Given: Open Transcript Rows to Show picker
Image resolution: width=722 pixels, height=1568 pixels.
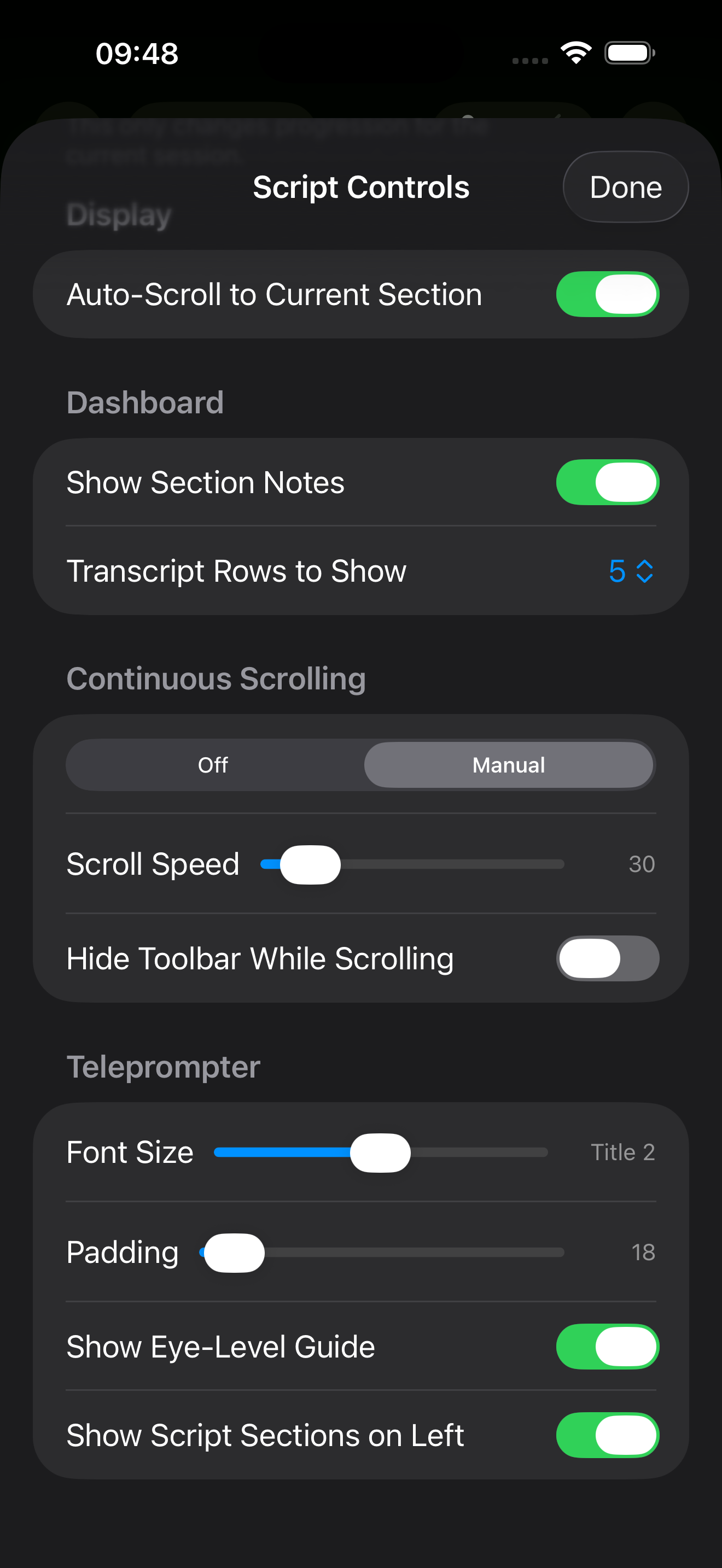Looking at the screenshot, I should [x=630, y=571].
